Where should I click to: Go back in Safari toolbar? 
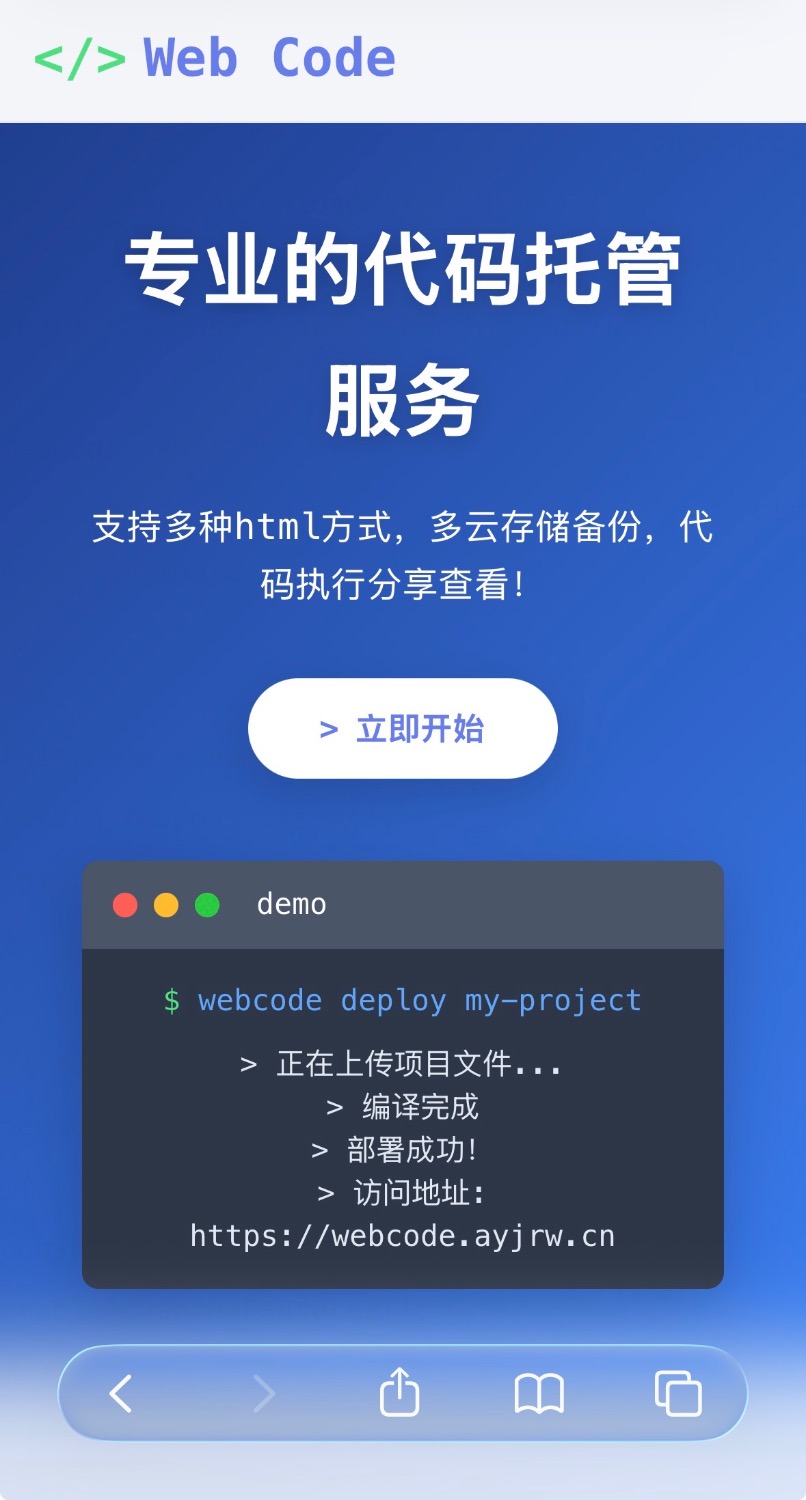point(121,1393)
